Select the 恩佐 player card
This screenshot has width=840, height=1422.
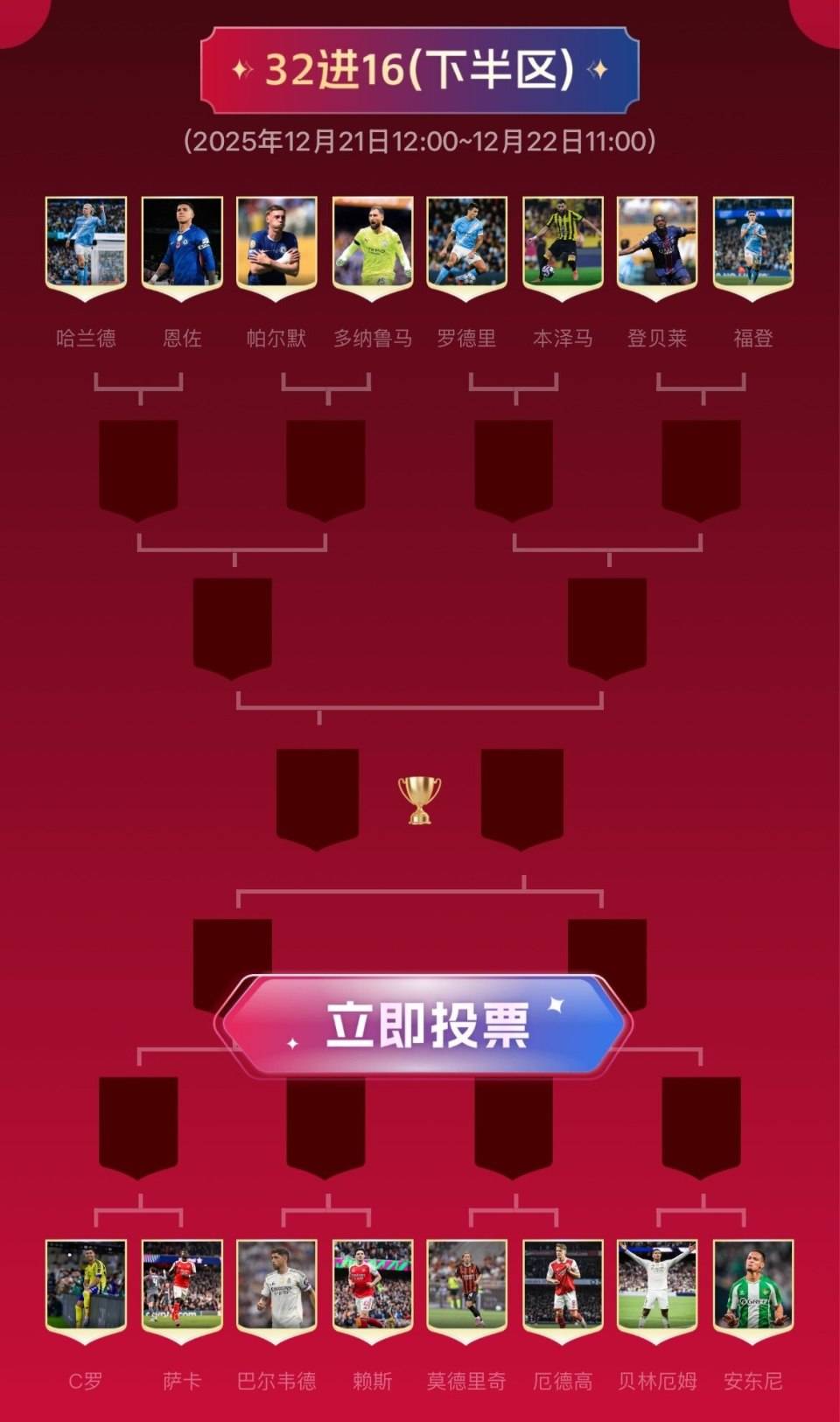coord(182,245)
